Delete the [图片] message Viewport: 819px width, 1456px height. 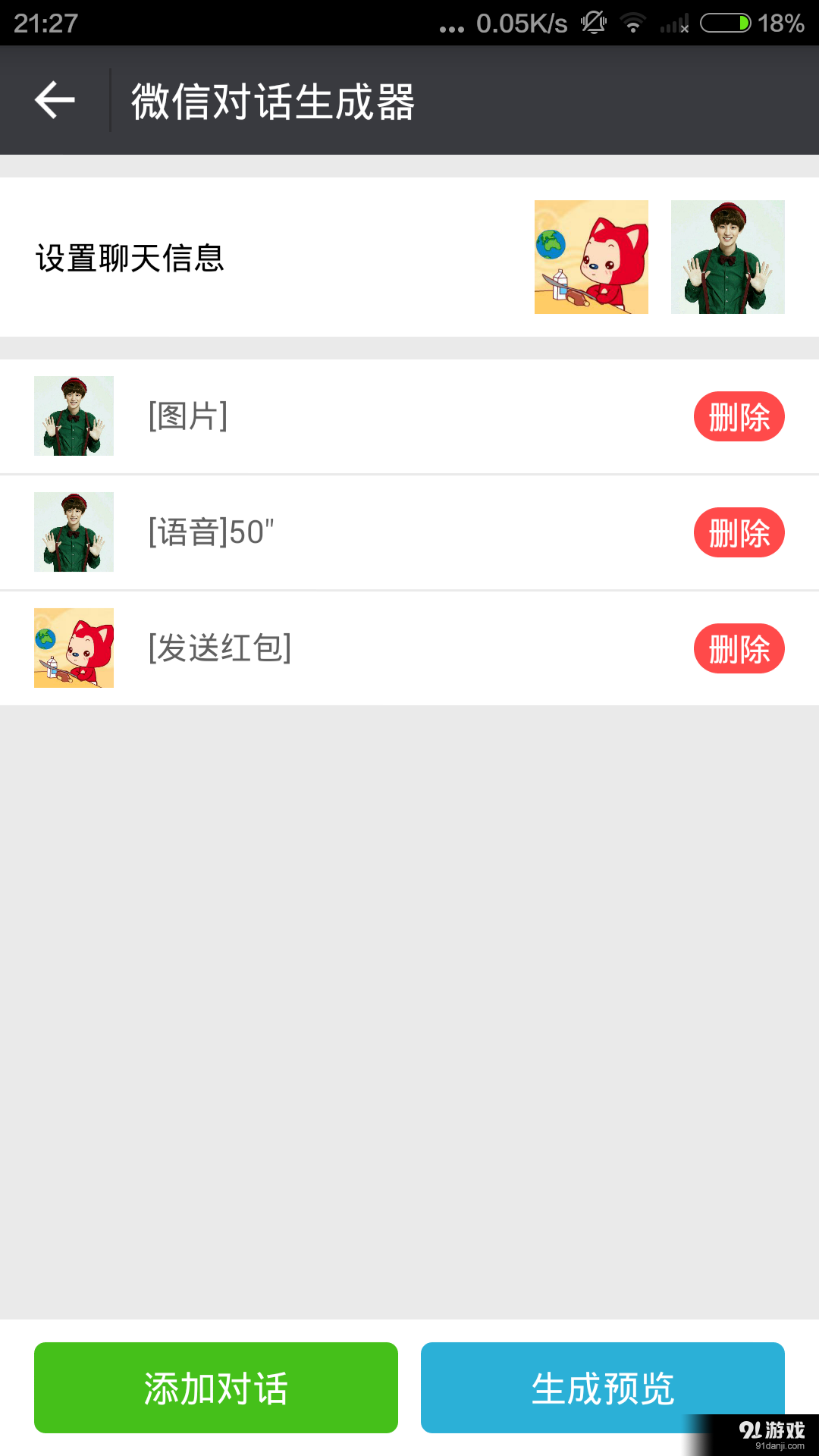click(739, 416)
